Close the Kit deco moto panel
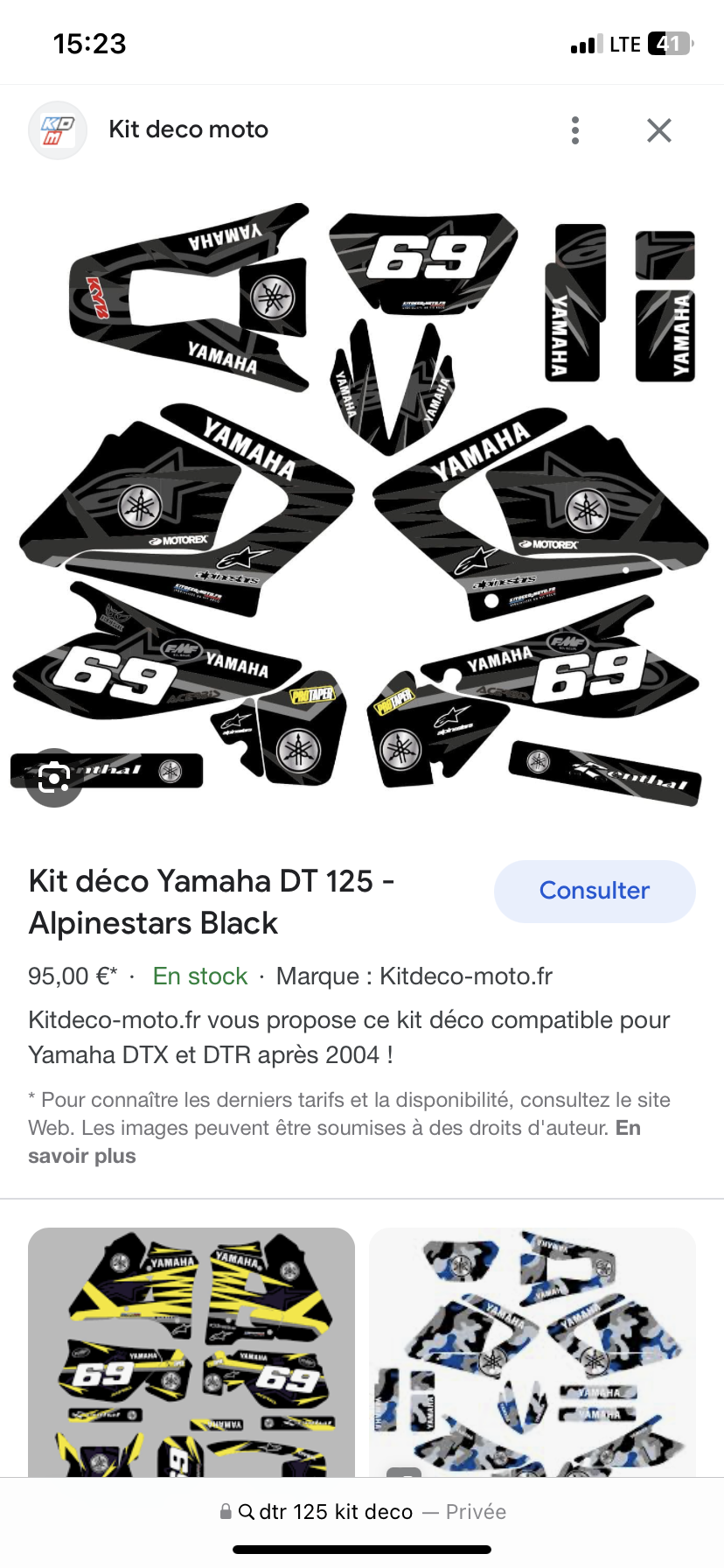Viewport: 724px width, 1568px height. (658, 130)
